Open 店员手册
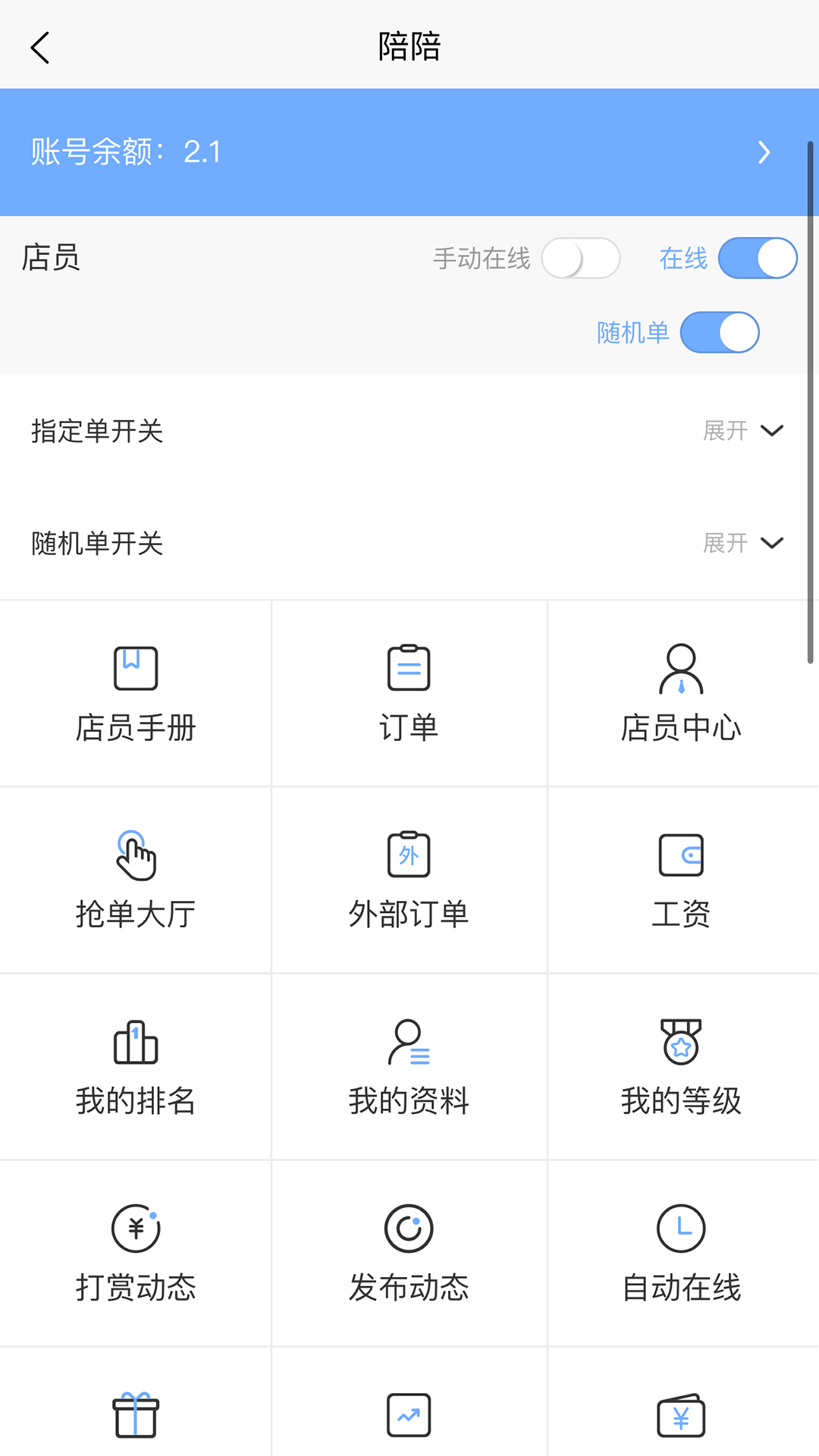This screenshot has width=819, height=1456. click(x=136, y=693)
